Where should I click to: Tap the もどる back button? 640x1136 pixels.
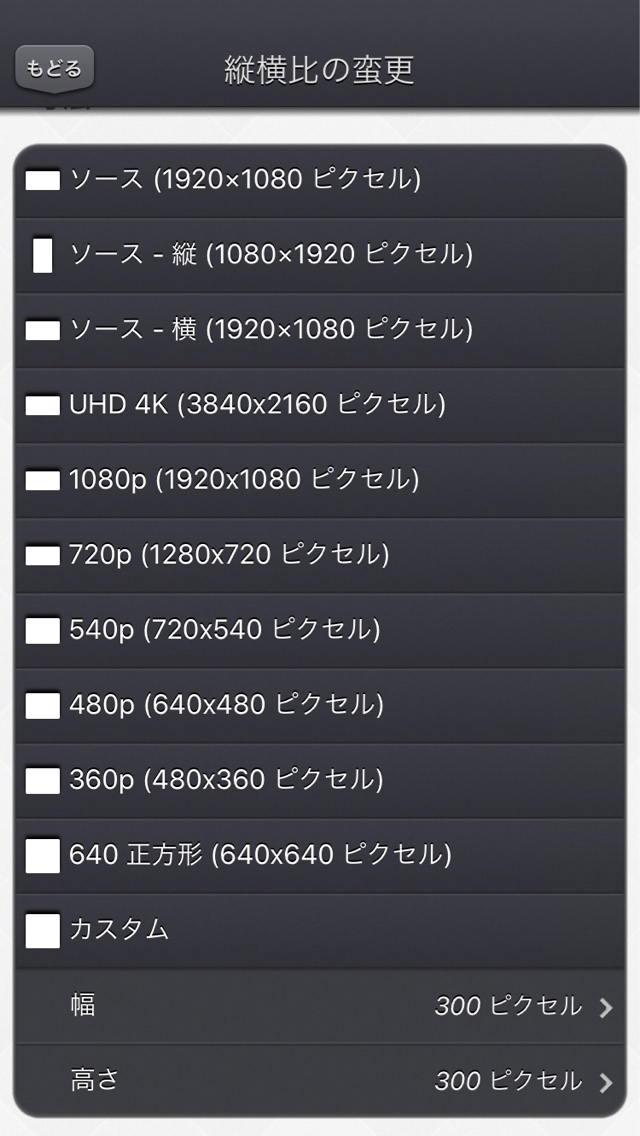click(54, 69)
